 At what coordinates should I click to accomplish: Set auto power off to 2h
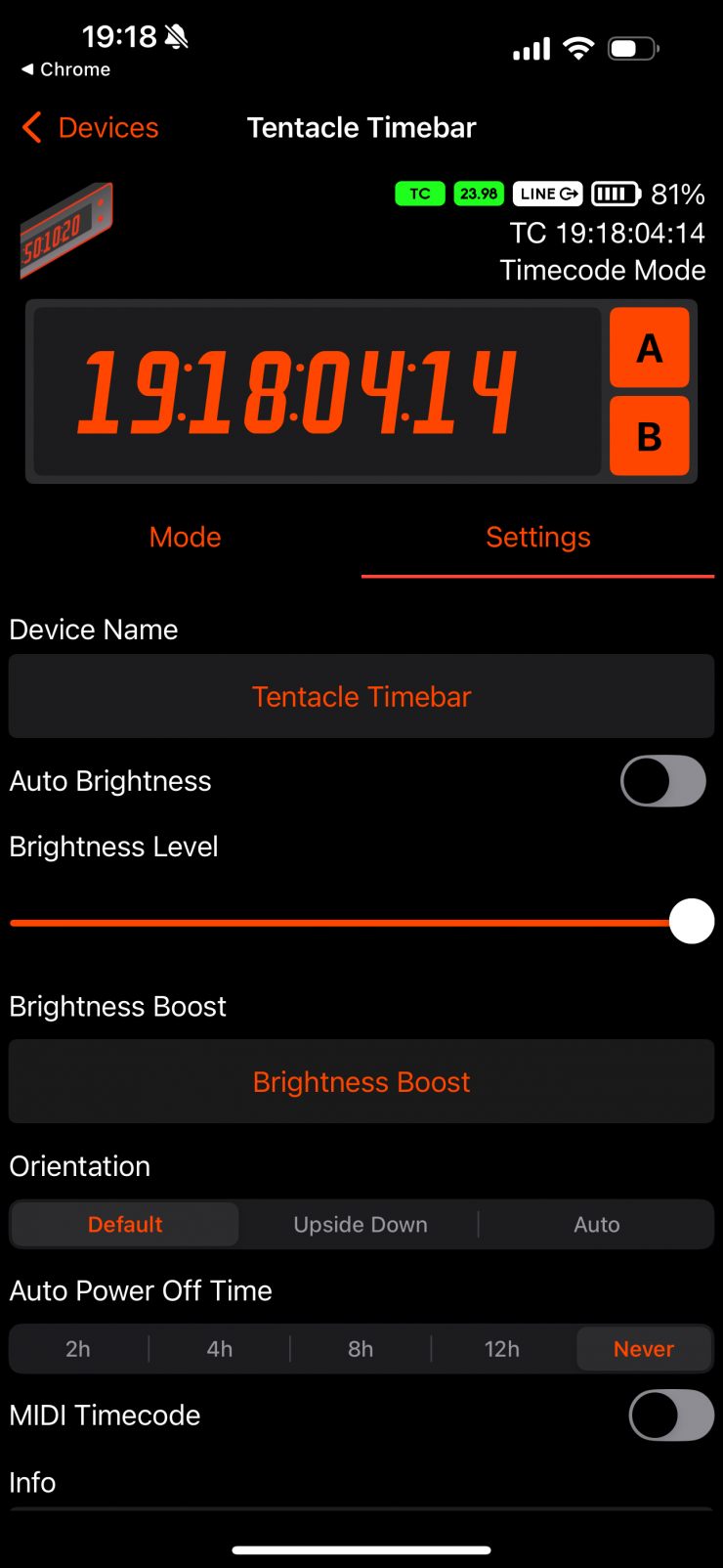pos(78,1349)
